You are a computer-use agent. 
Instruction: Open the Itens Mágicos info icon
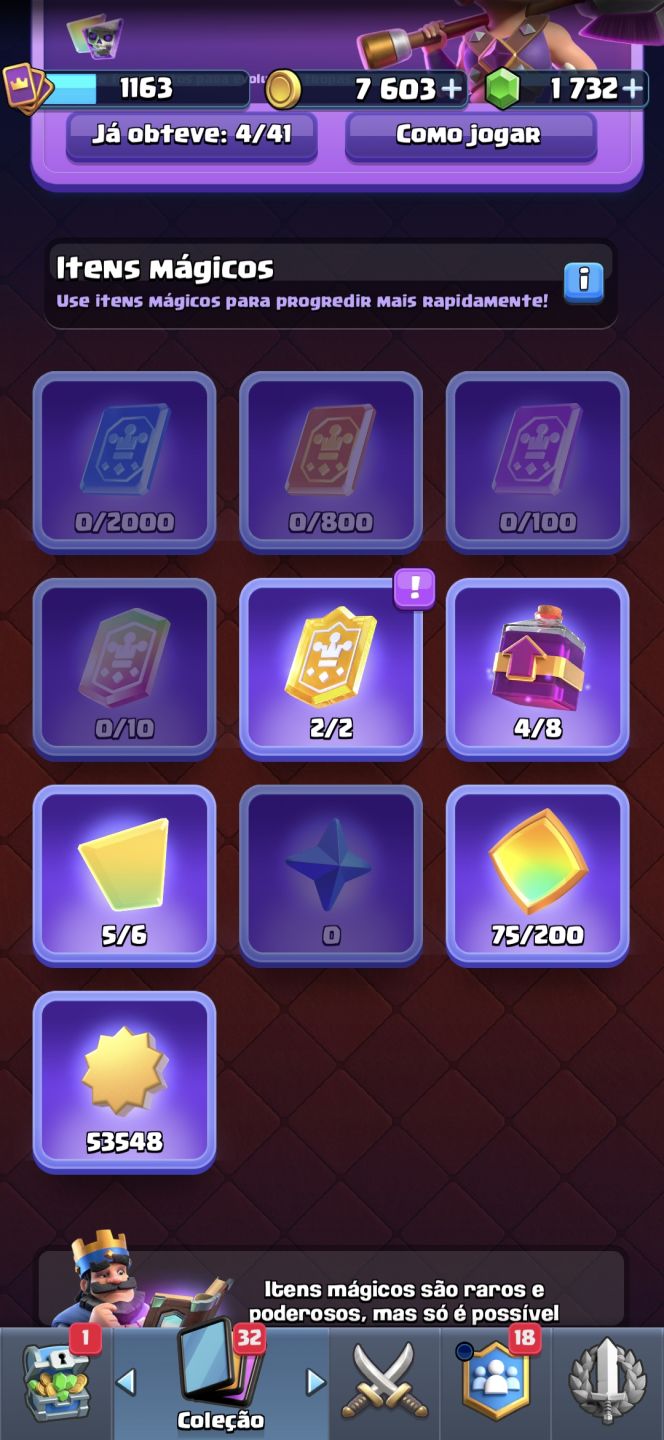584,283
